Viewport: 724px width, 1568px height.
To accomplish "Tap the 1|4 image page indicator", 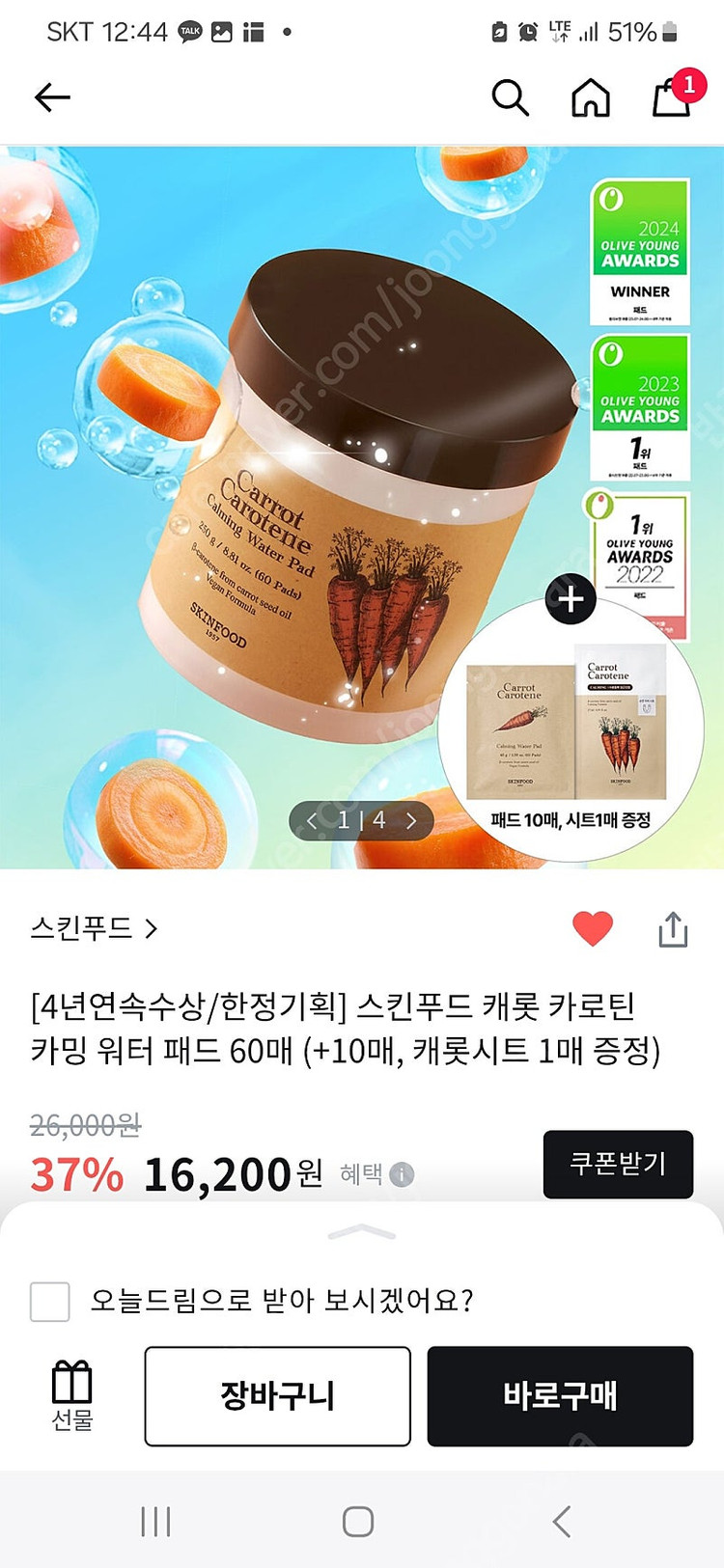I will tap(361, 821).
